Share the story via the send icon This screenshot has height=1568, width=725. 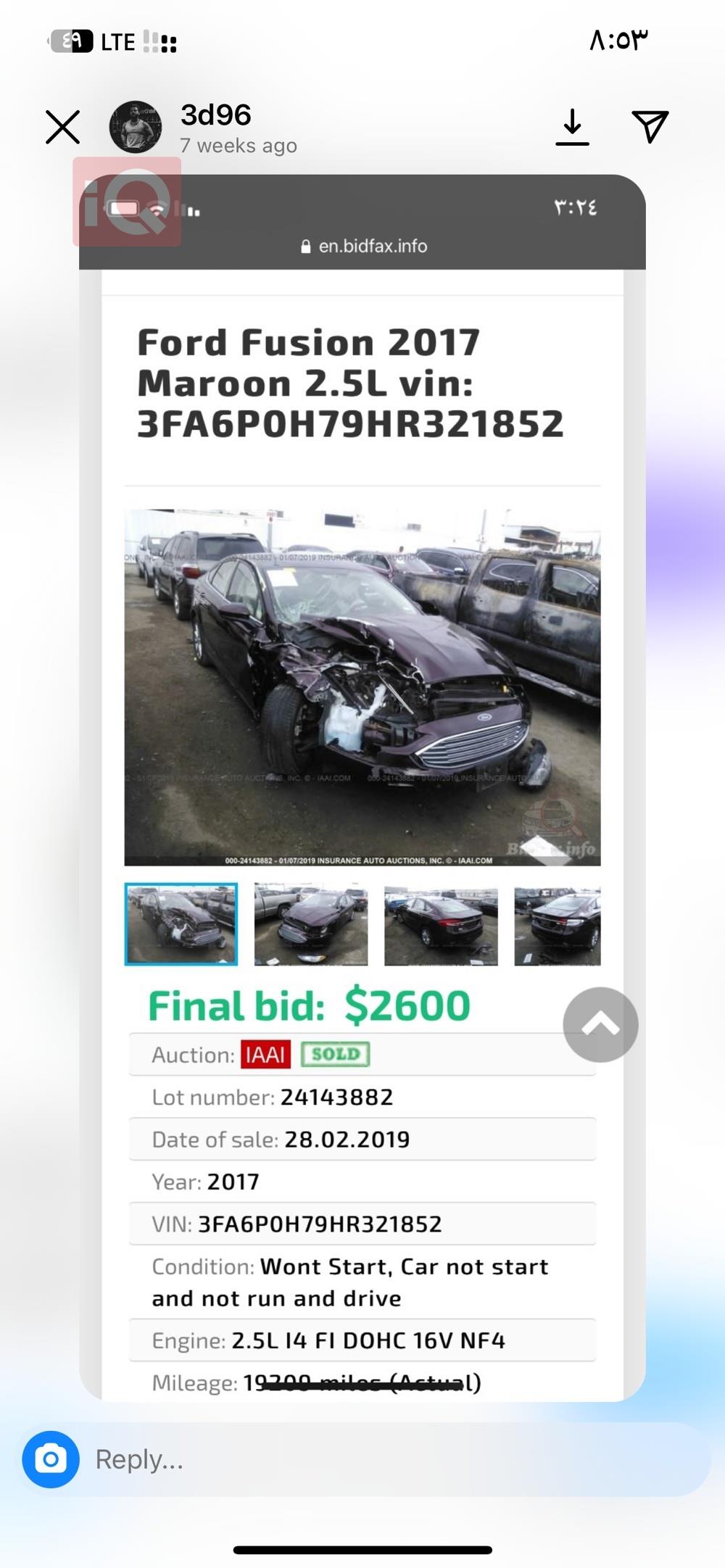(650, 128)
